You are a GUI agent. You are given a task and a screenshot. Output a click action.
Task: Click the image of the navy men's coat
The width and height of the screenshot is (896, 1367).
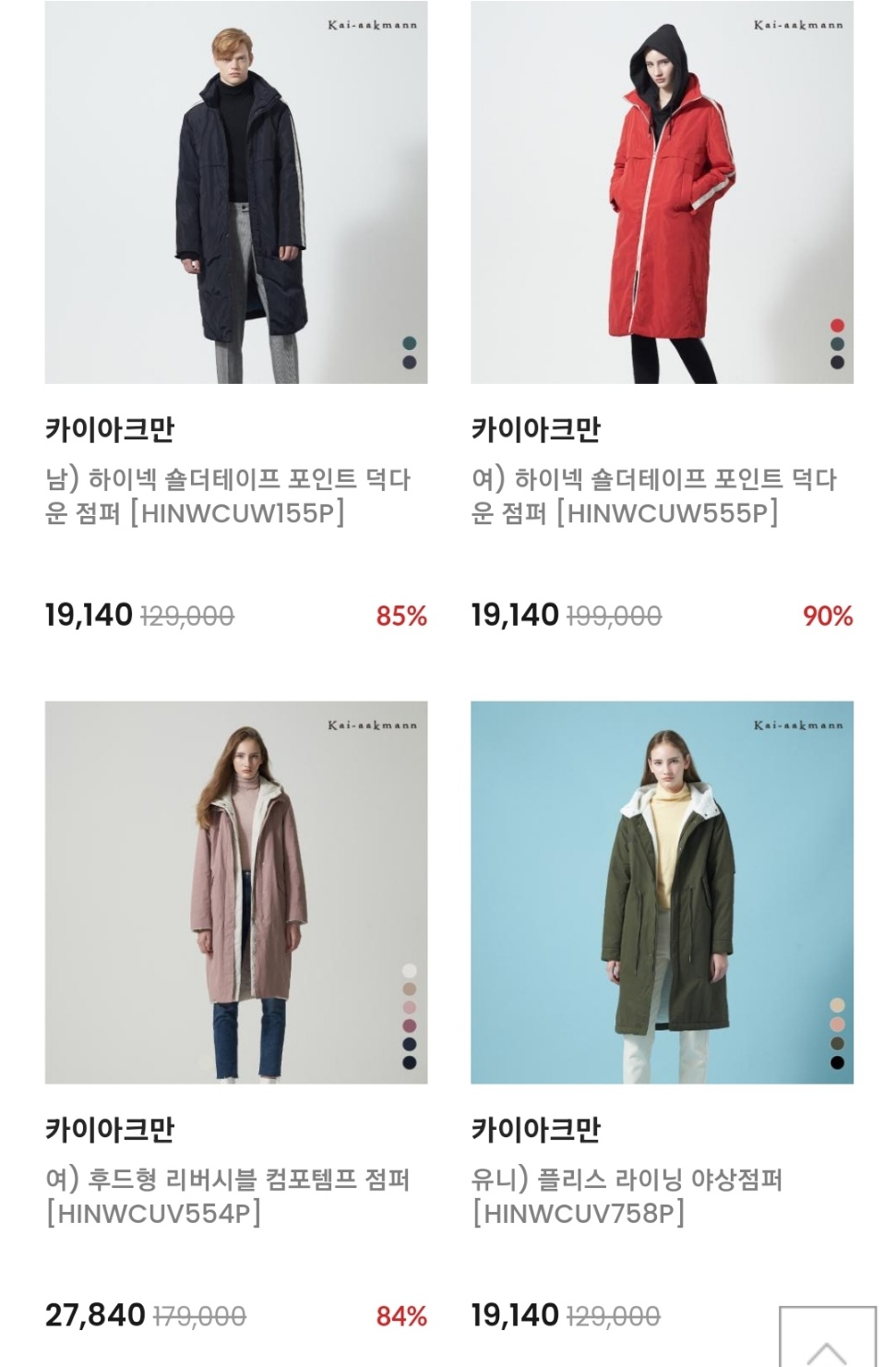pyautogui.click(x=235, y=194)
